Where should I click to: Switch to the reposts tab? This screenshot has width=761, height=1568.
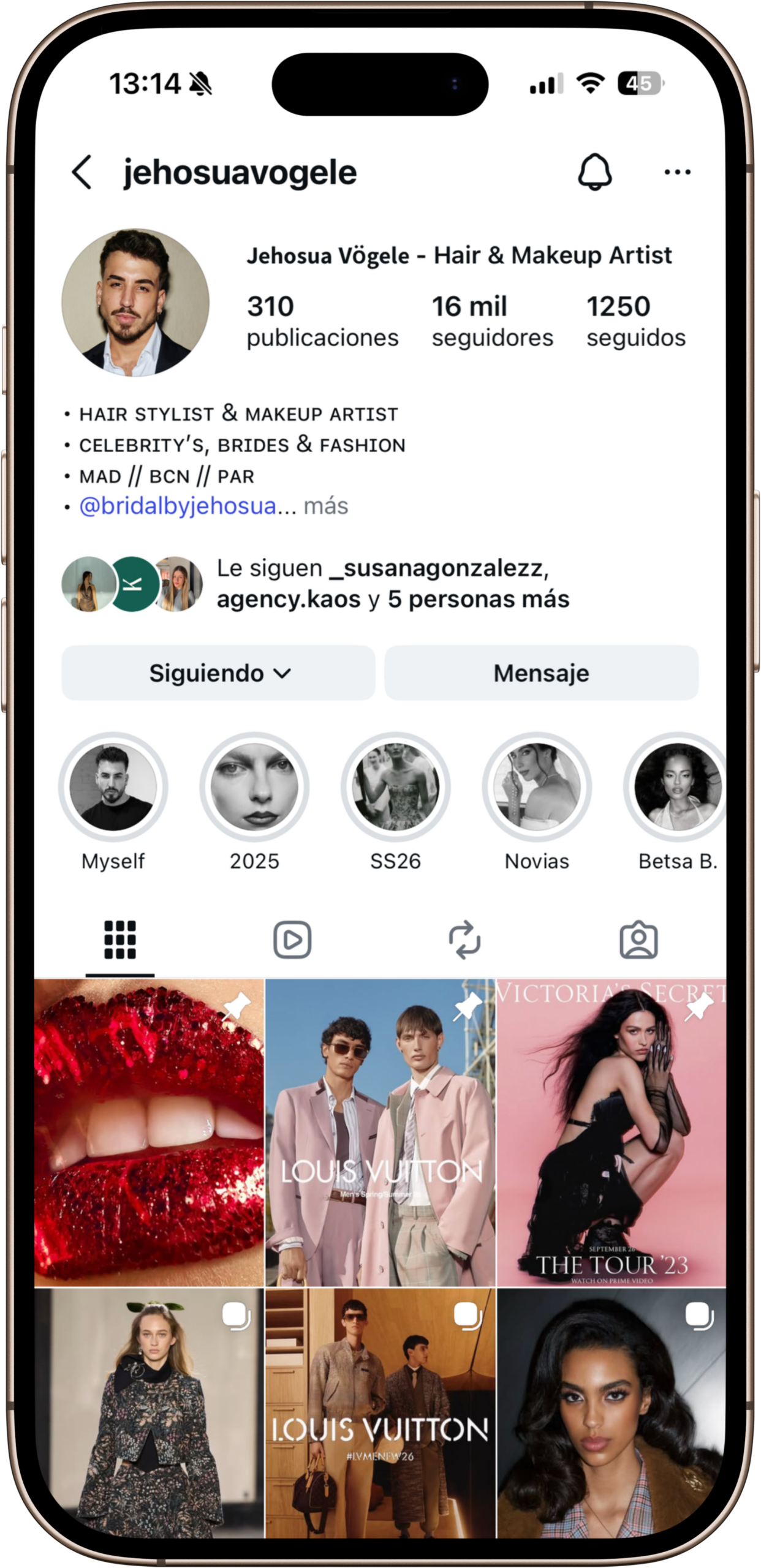point(465,940)
